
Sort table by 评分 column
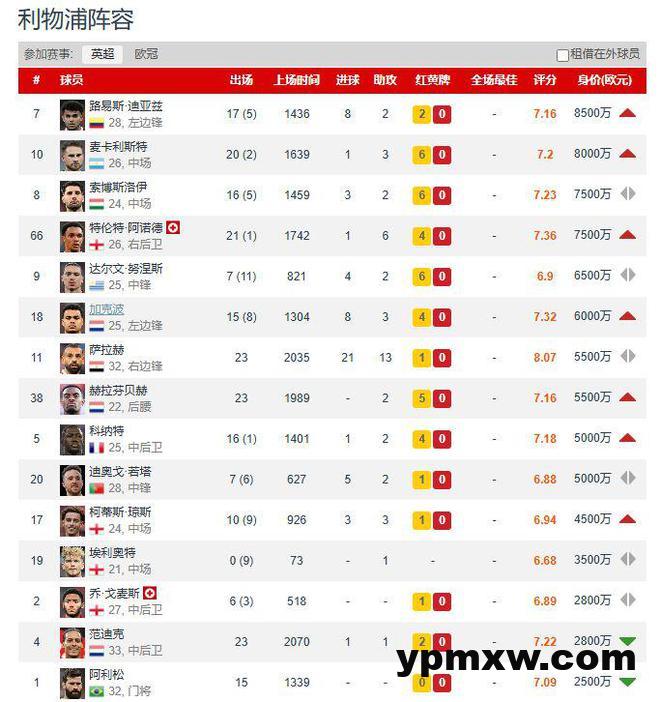544,80
